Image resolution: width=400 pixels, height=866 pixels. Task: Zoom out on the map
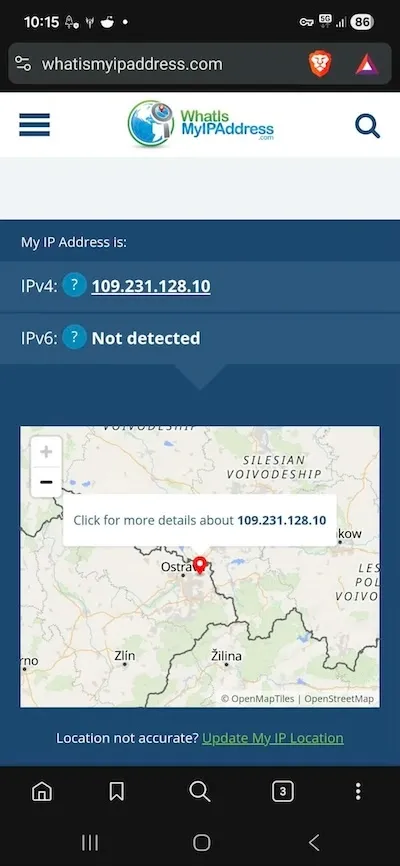click(46, 482)
